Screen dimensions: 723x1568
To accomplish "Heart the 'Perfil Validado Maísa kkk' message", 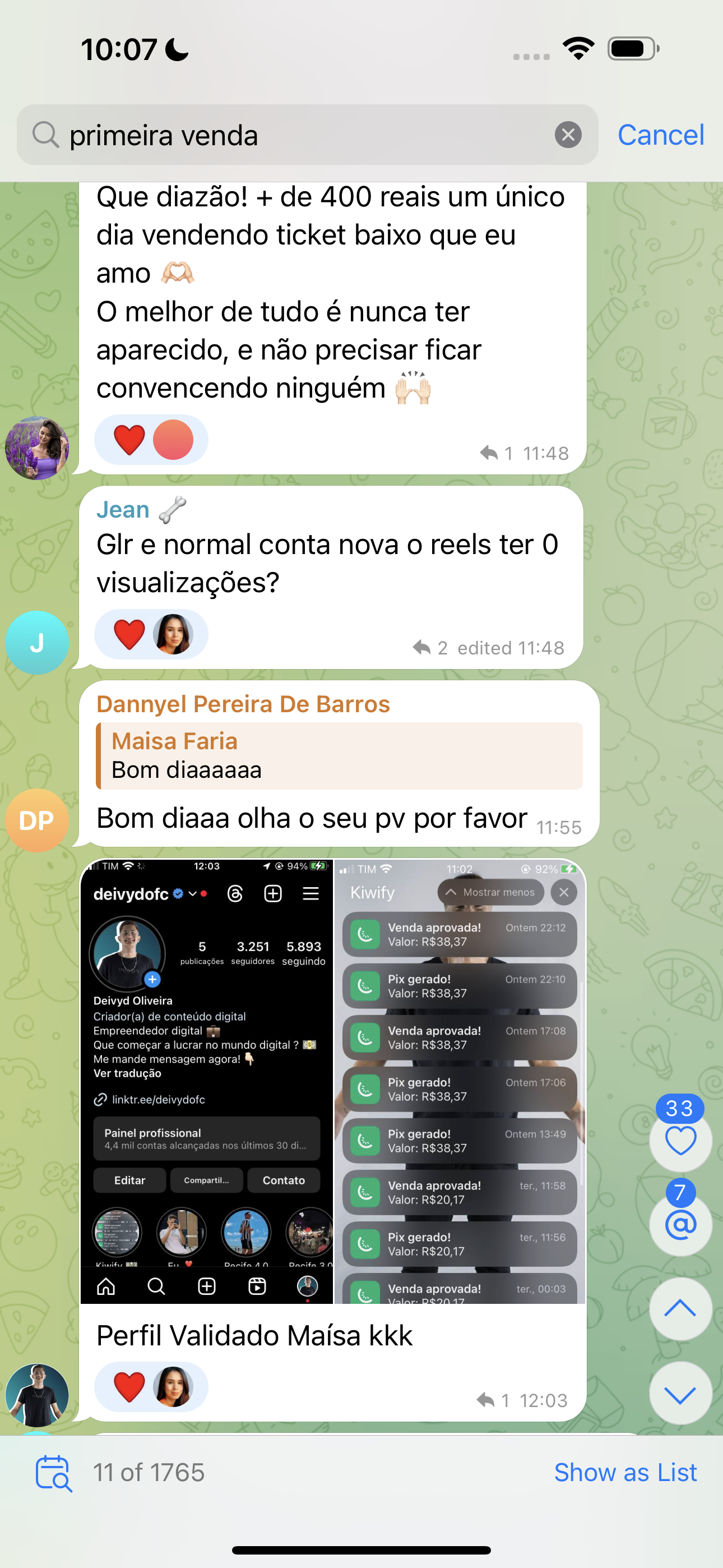I will coord(129,1387).
